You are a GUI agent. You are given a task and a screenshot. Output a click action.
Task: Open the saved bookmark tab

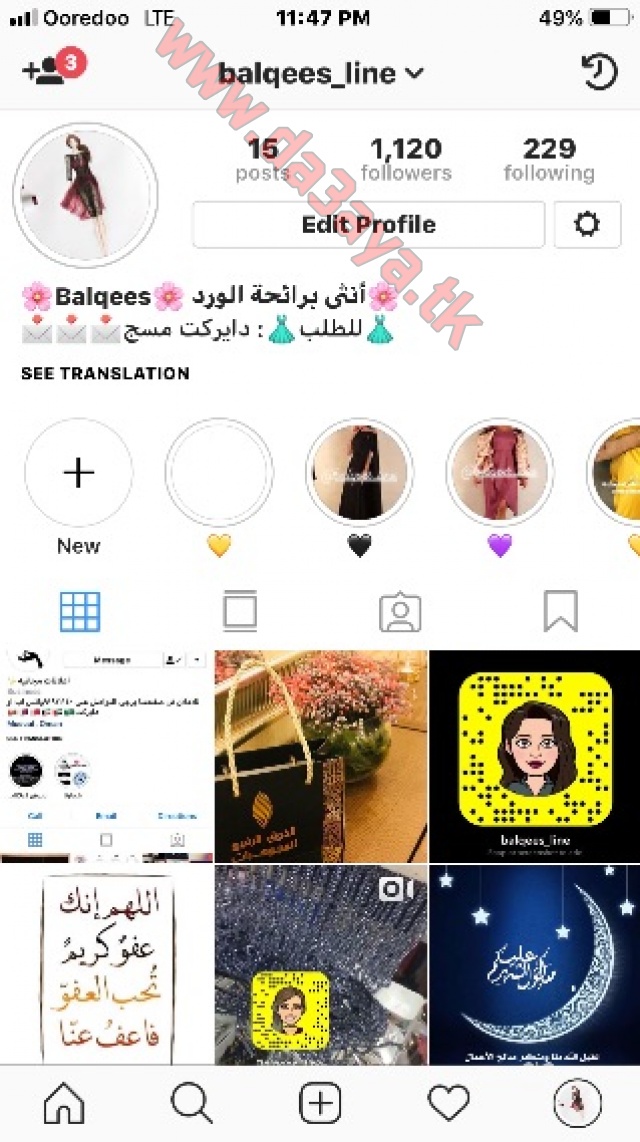[x=561, y=611]
